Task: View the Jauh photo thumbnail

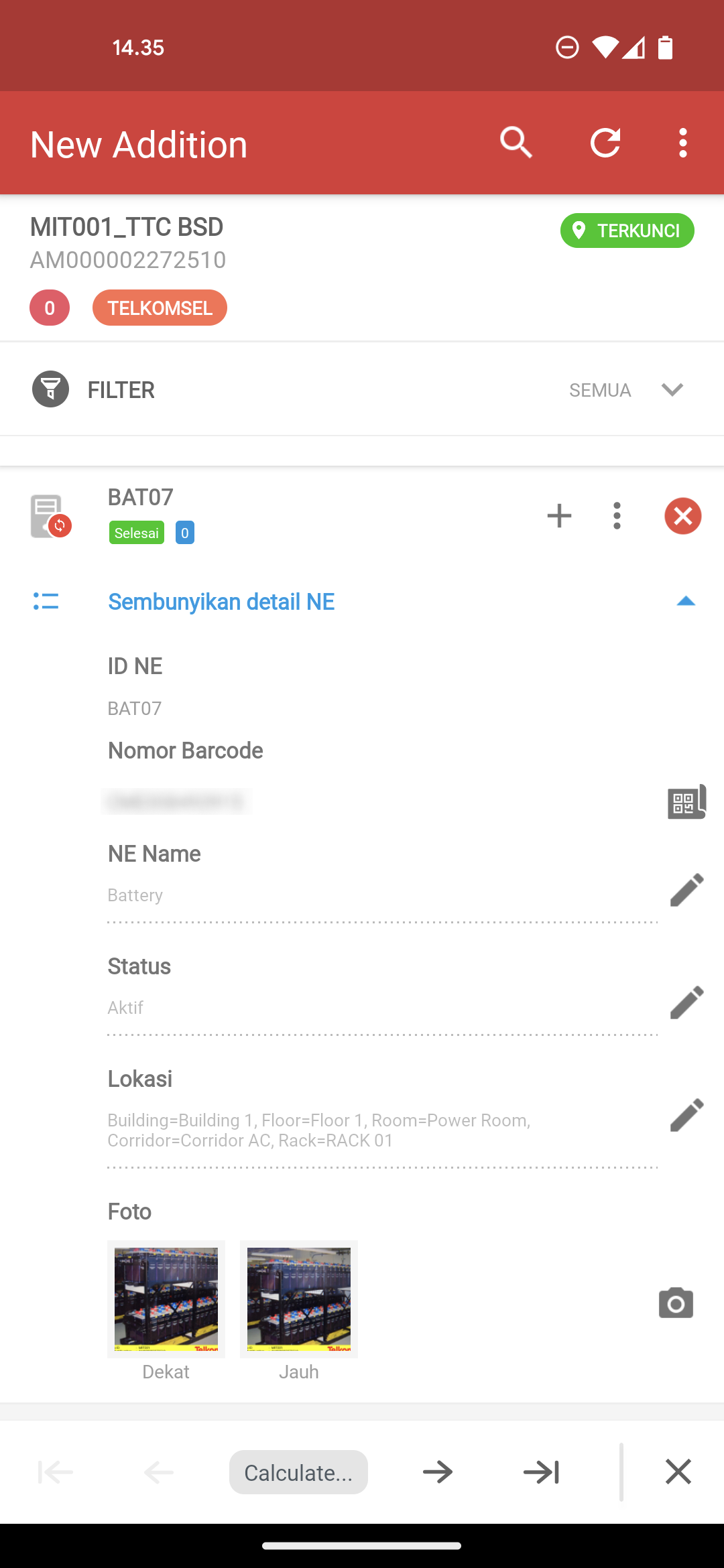Action: [x=299, y=1299]
